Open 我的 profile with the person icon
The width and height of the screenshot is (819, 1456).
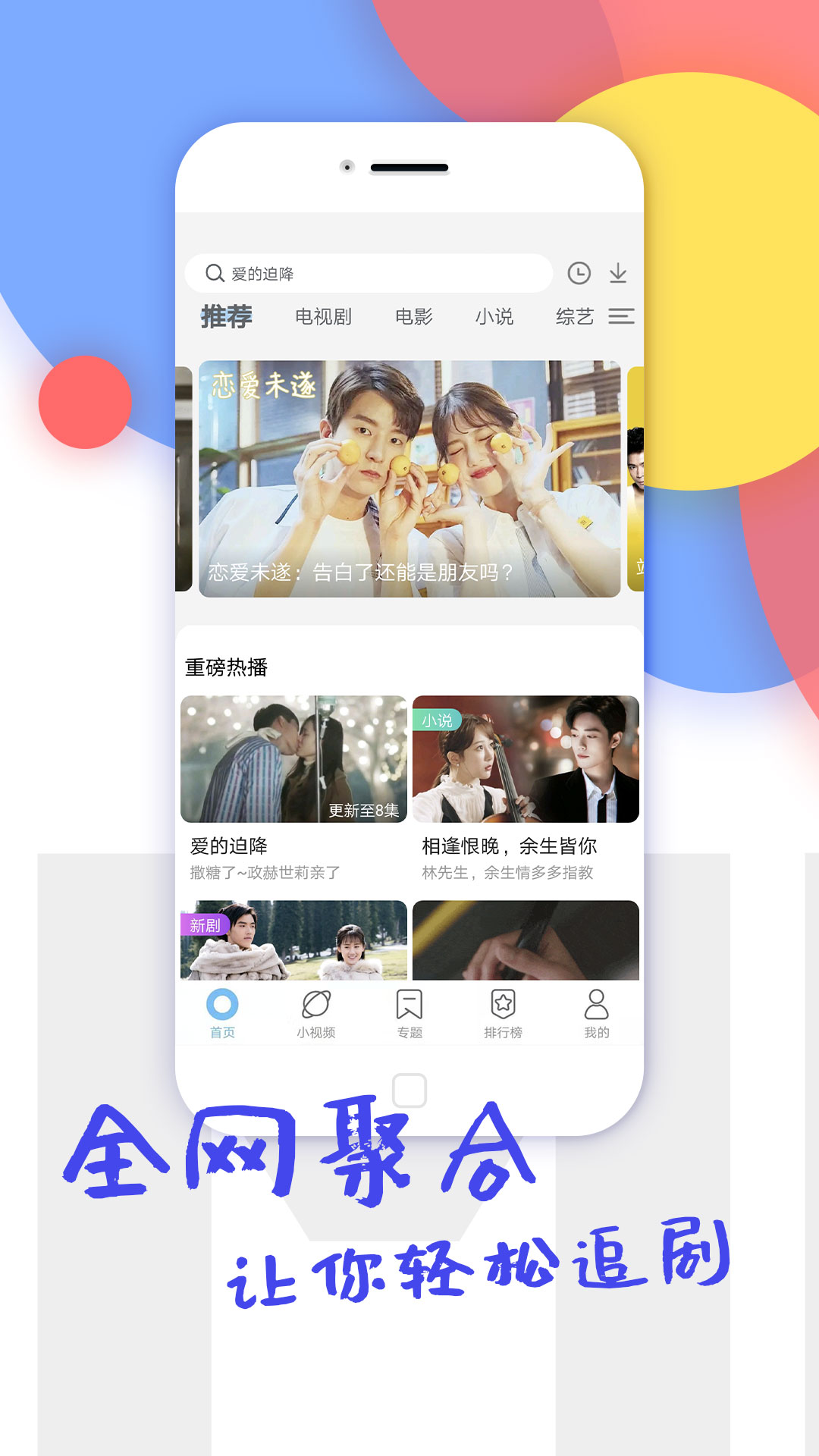pos(596,1005)
